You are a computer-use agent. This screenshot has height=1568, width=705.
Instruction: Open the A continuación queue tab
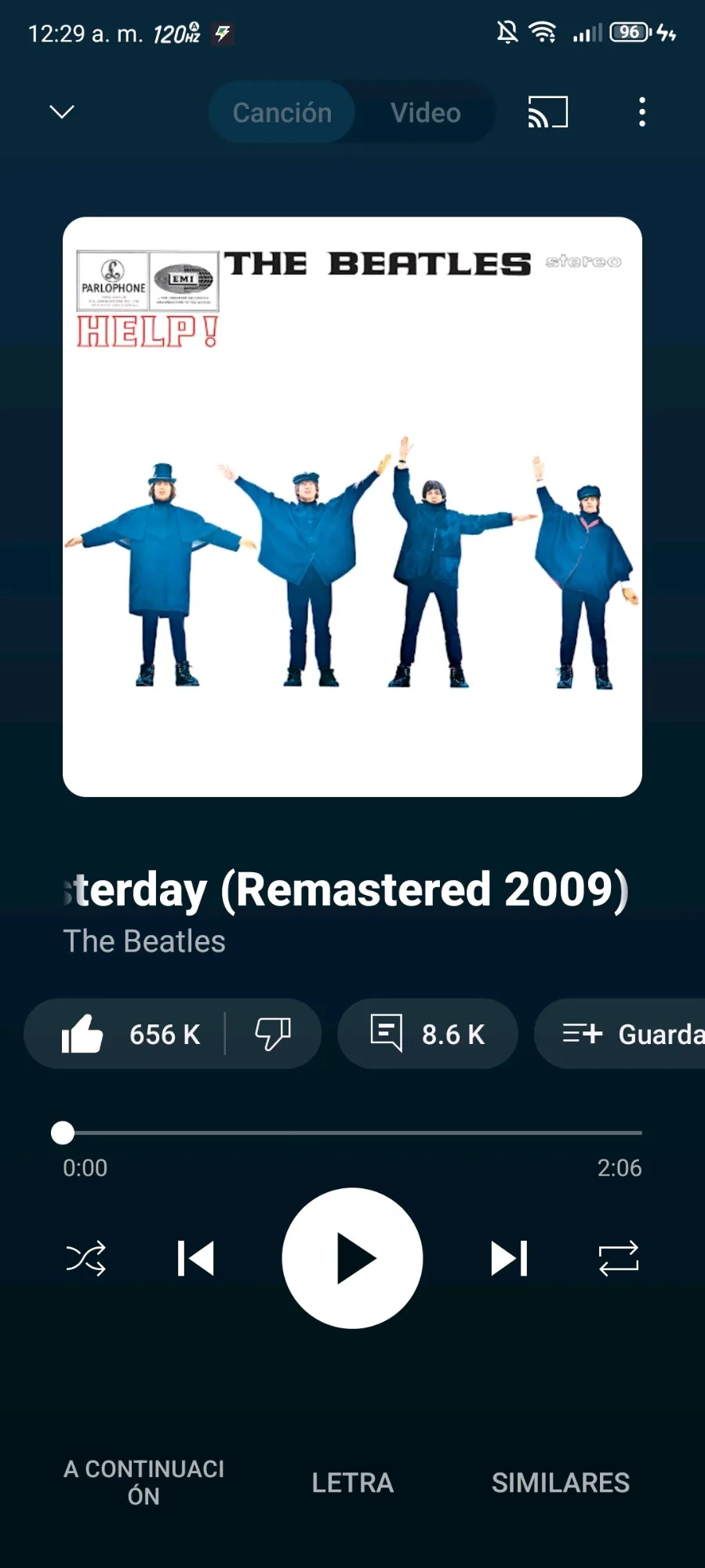point(144,1482)
